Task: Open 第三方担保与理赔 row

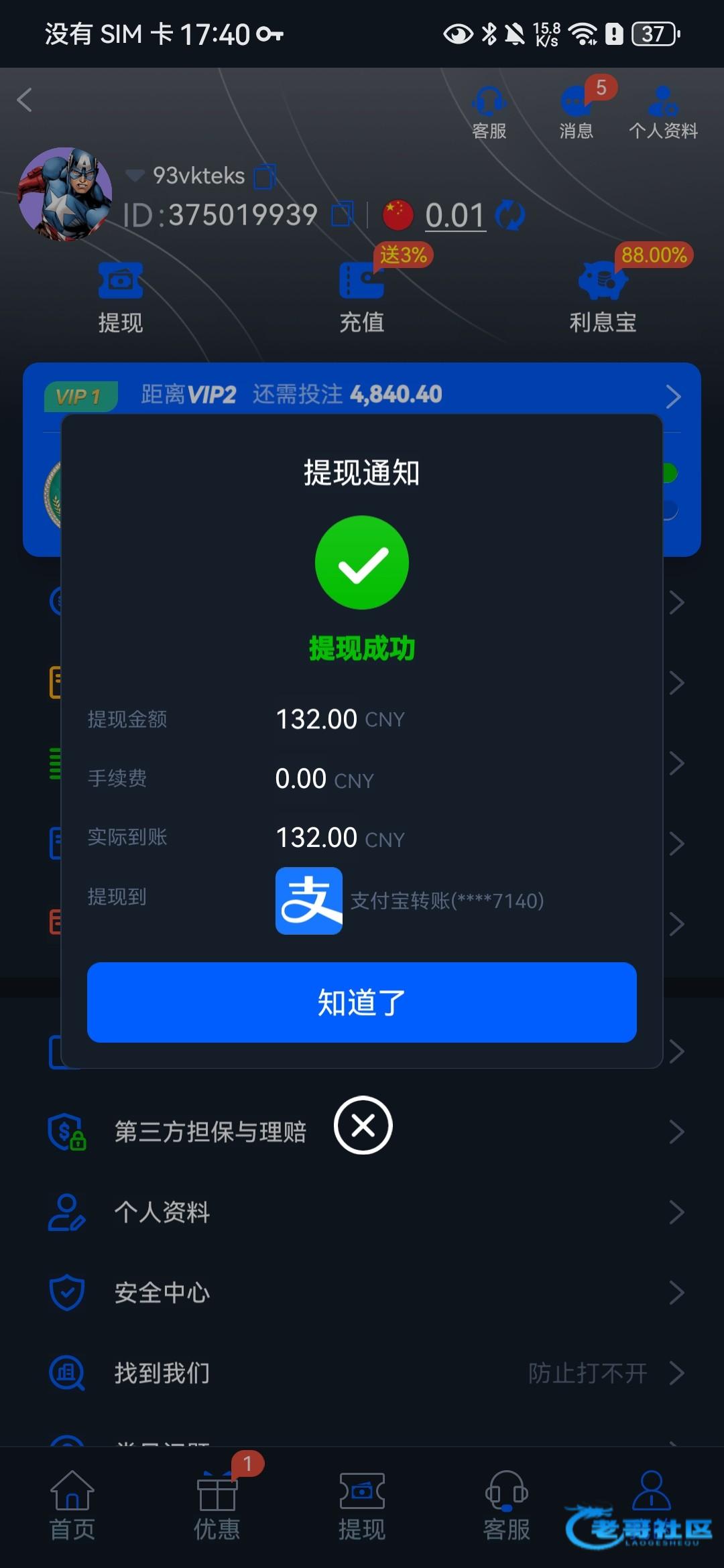Action: coord(362,1132)
